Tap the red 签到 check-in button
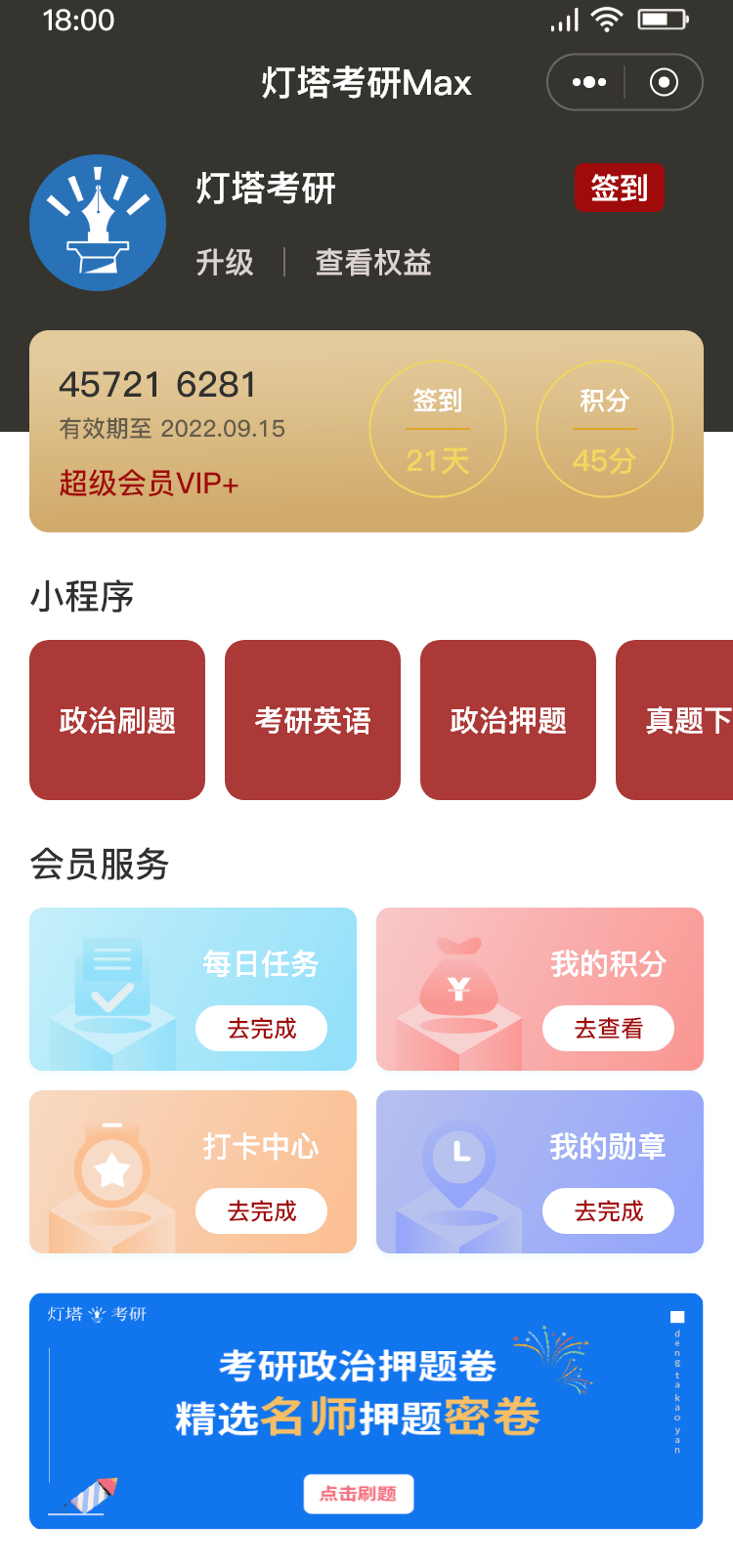 tap(619, 188)
